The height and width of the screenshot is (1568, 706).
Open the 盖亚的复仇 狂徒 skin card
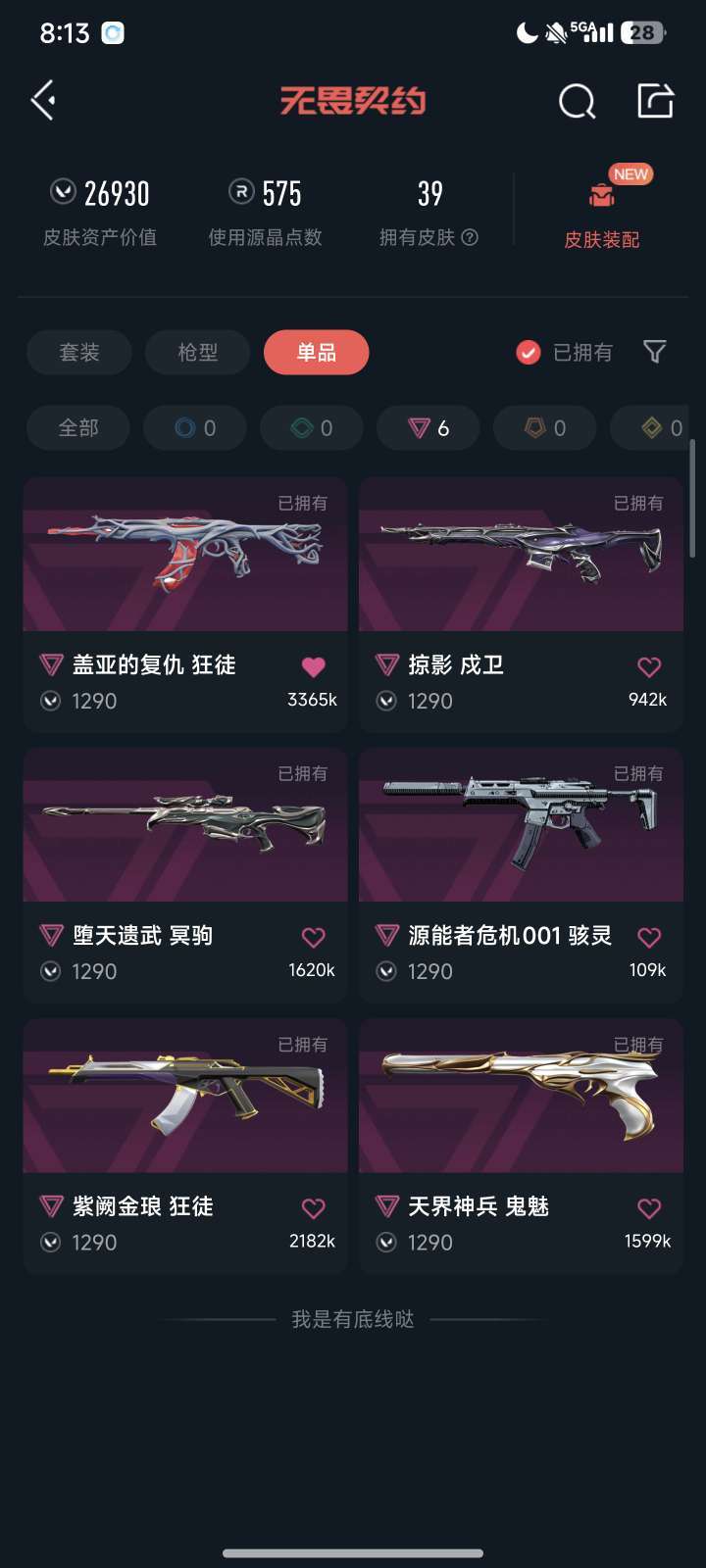(185, 605)
